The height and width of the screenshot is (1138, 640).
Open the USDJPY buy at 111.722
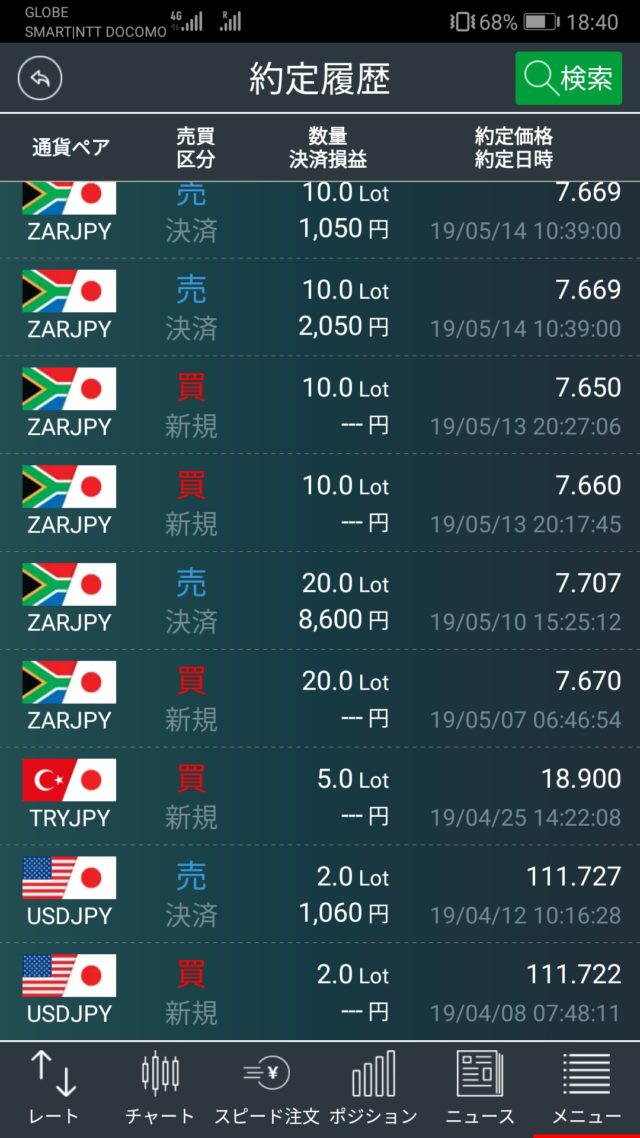click(x=320, y=993)
